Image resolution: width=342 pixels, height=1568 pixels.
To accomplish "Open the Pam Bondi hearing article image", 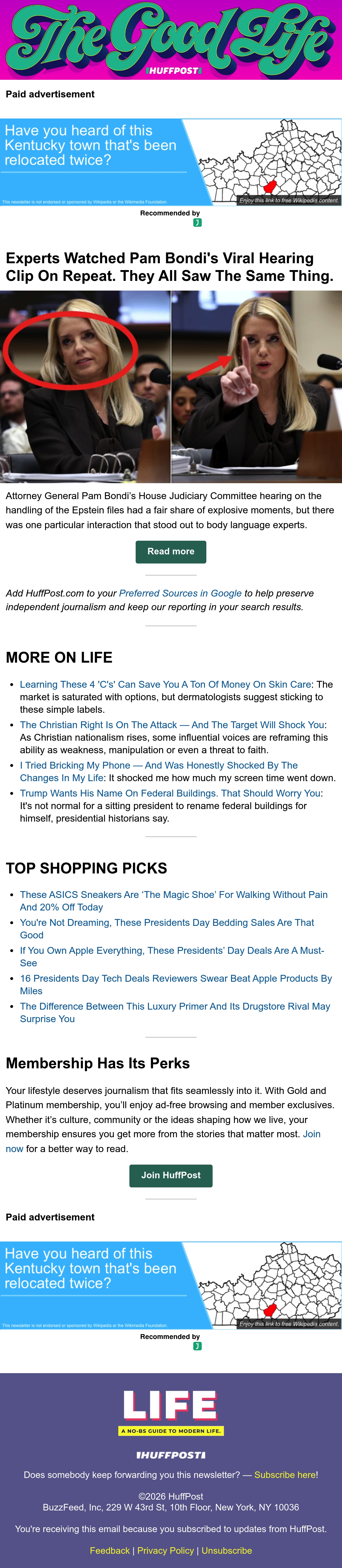I will 171,387.
